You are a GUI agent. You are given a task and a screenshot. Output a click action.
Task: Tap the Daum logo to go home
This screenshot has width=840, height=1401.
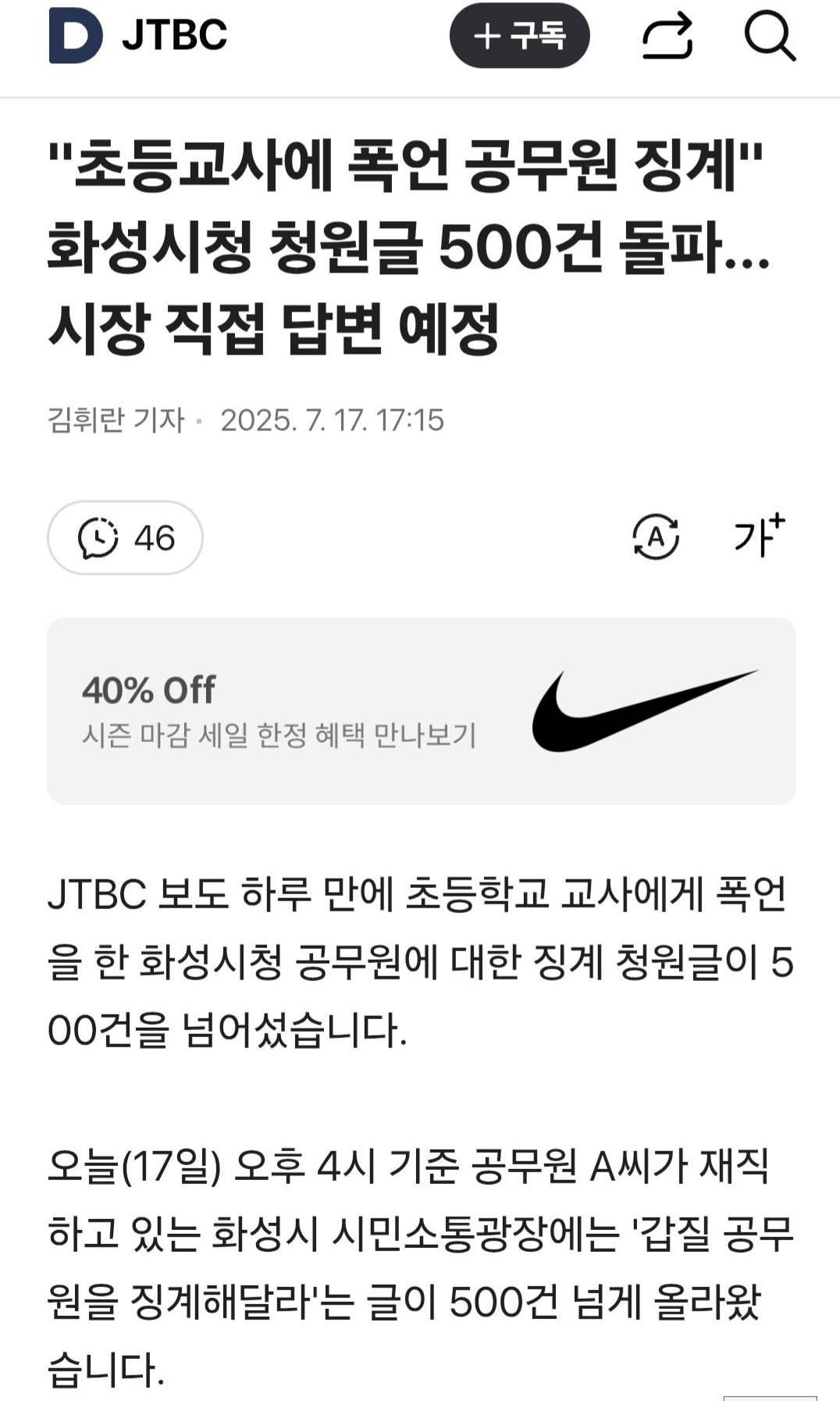tap(75, 36)
